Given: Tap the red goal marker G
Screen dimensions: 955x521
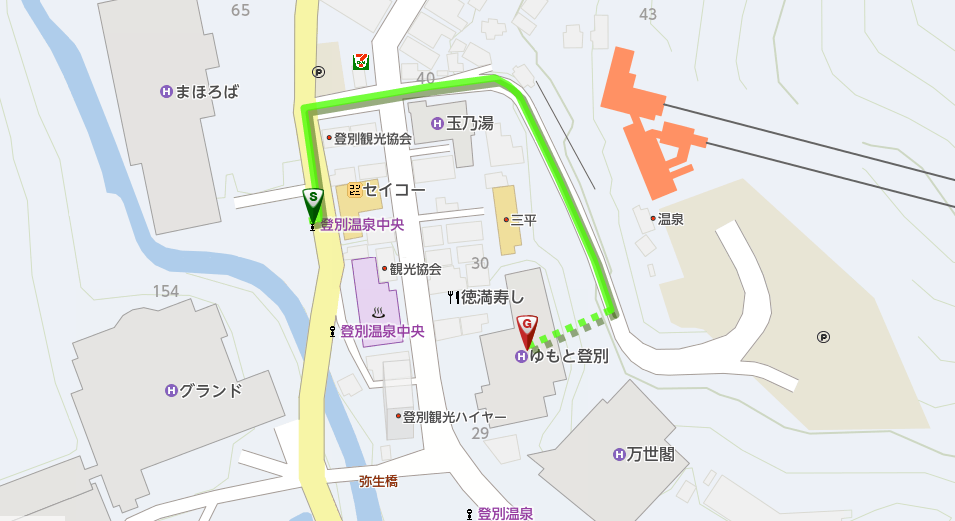Looking at the screenshot, I should (x=526, y=327).
